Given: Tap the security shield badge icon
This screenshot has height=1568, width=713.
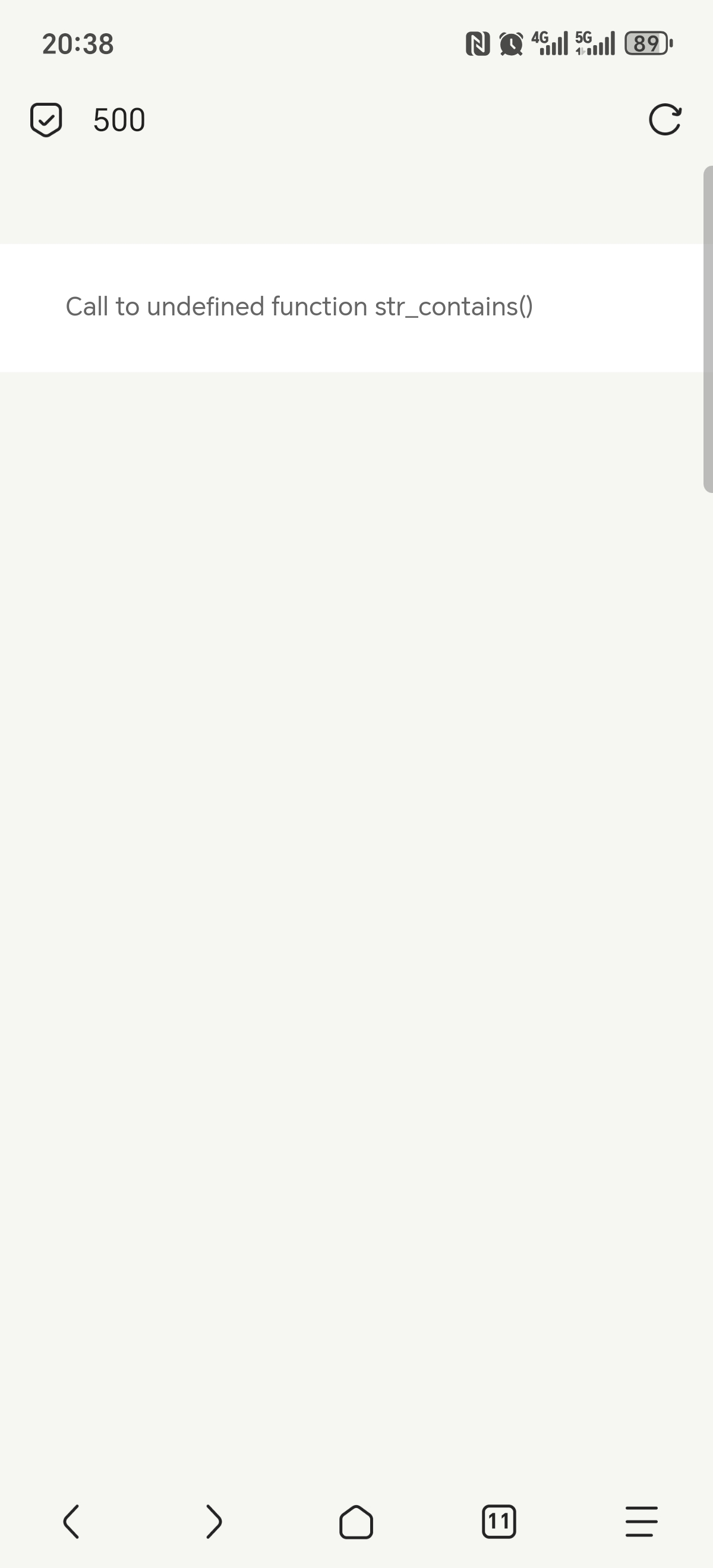Looking at the screenshot, I should (46, 119).
